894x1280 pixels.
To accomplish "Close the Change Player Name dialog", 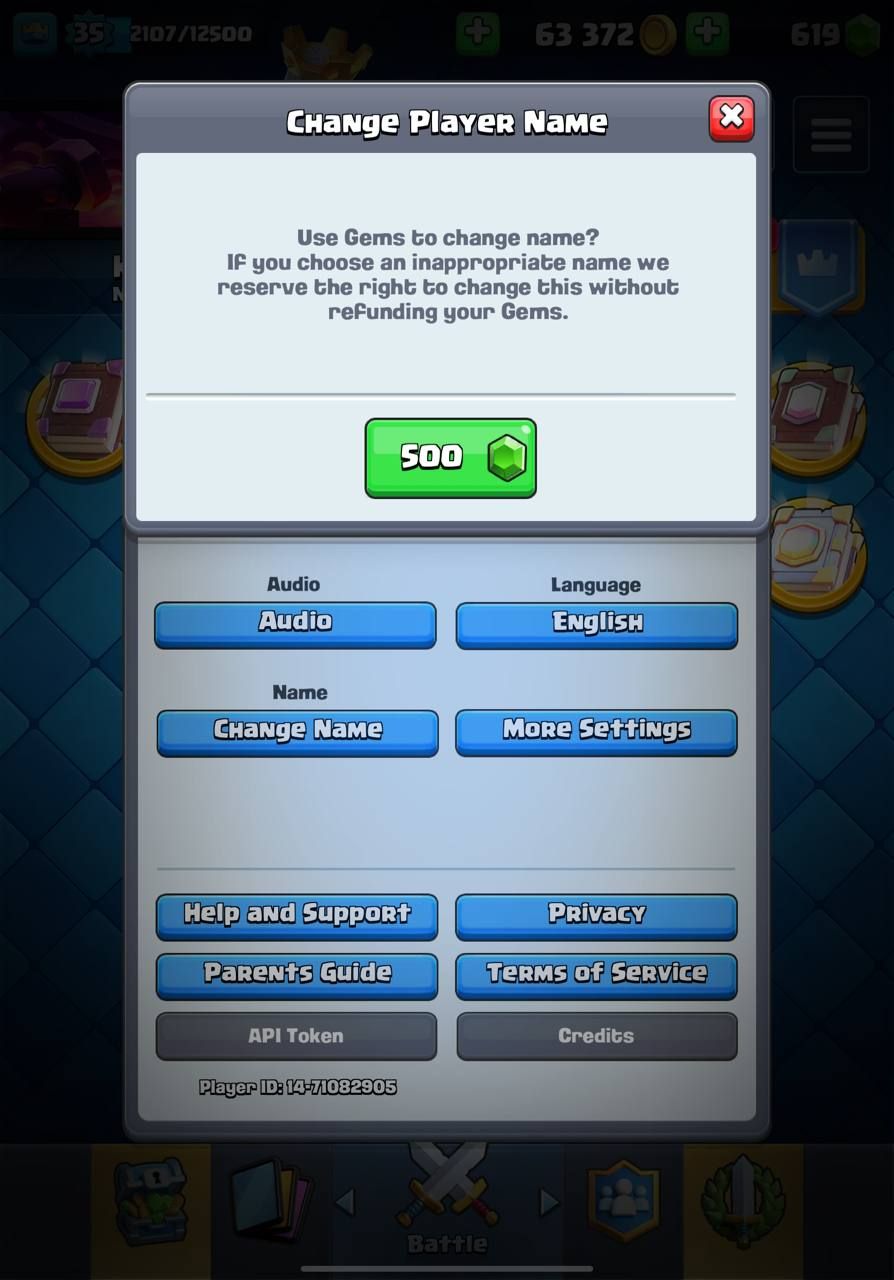I will 731,118.
